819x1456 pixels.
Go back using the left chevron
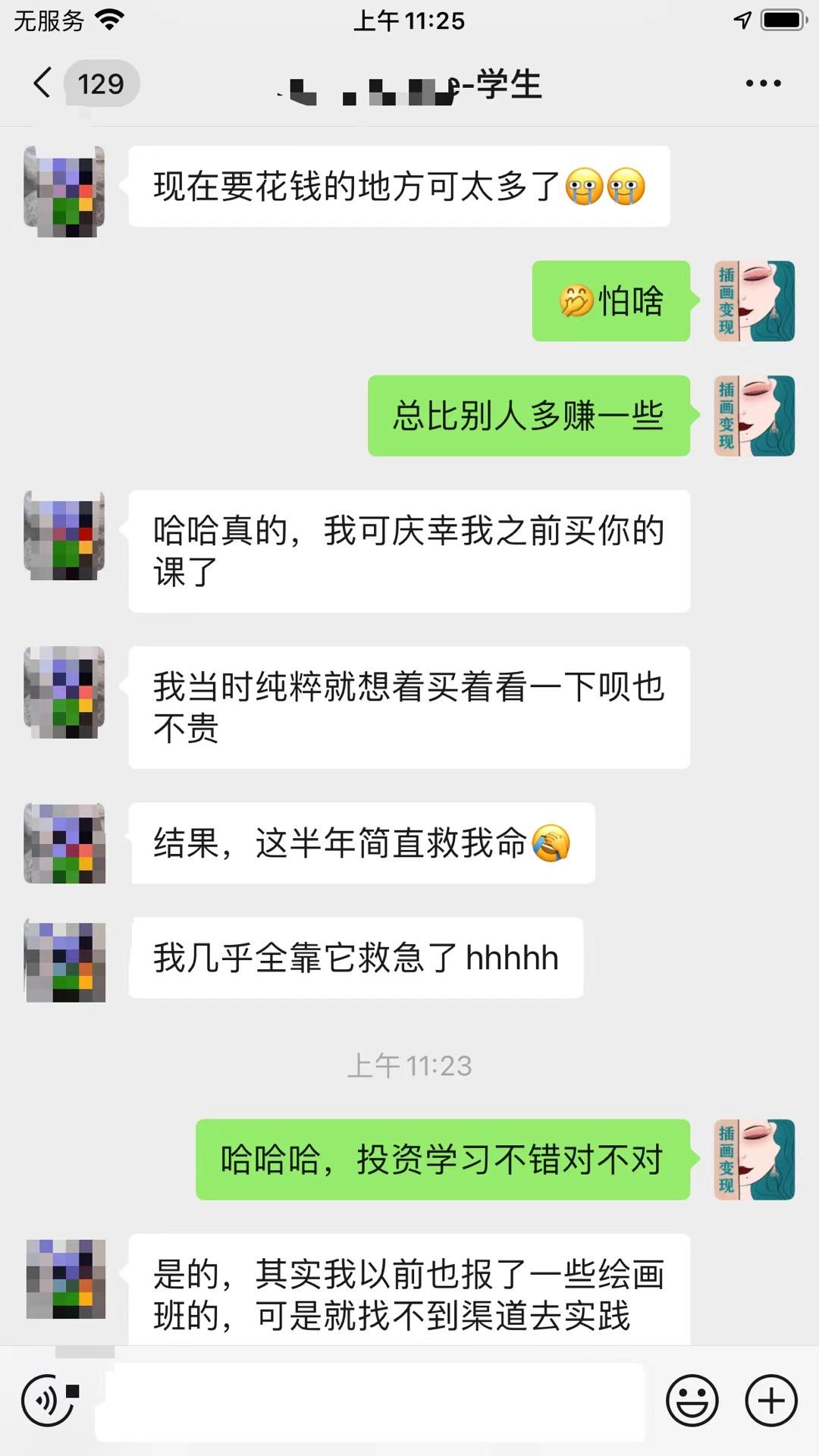click(x=42, y=85)
